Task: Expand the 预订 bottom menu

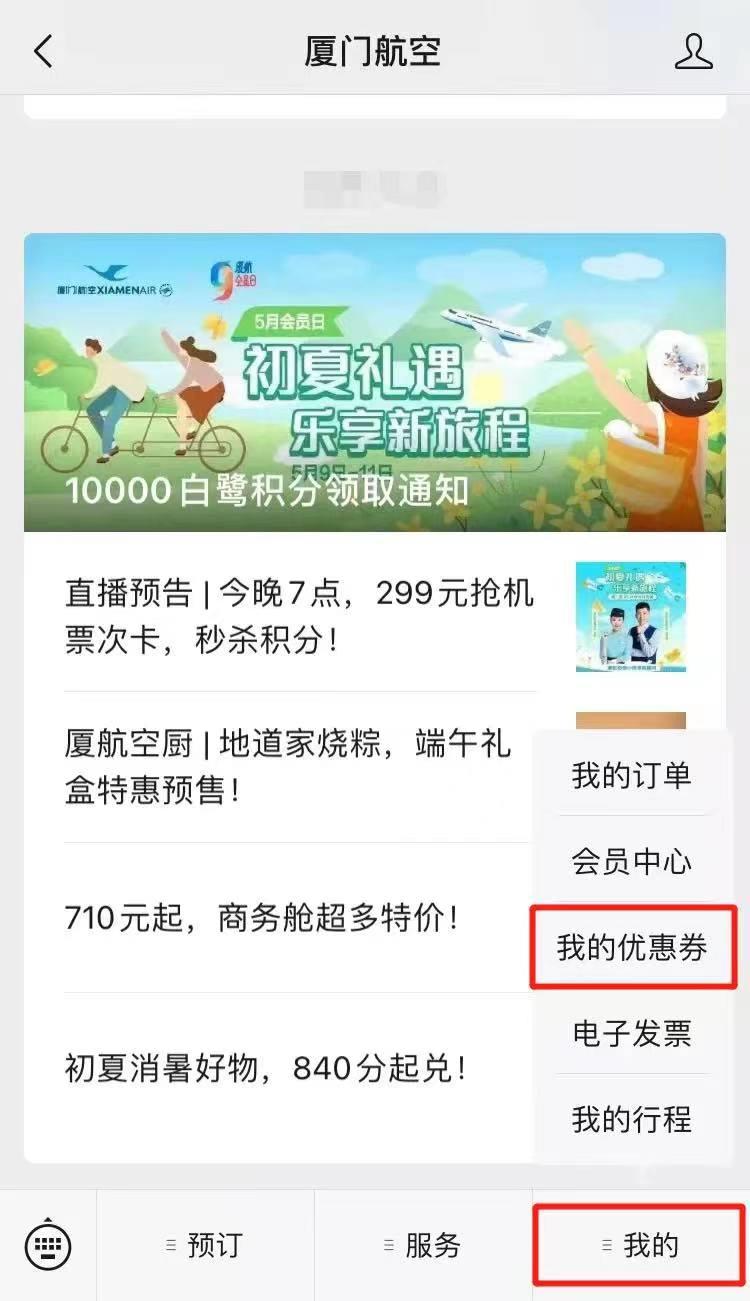Action: click(205, 1245)
